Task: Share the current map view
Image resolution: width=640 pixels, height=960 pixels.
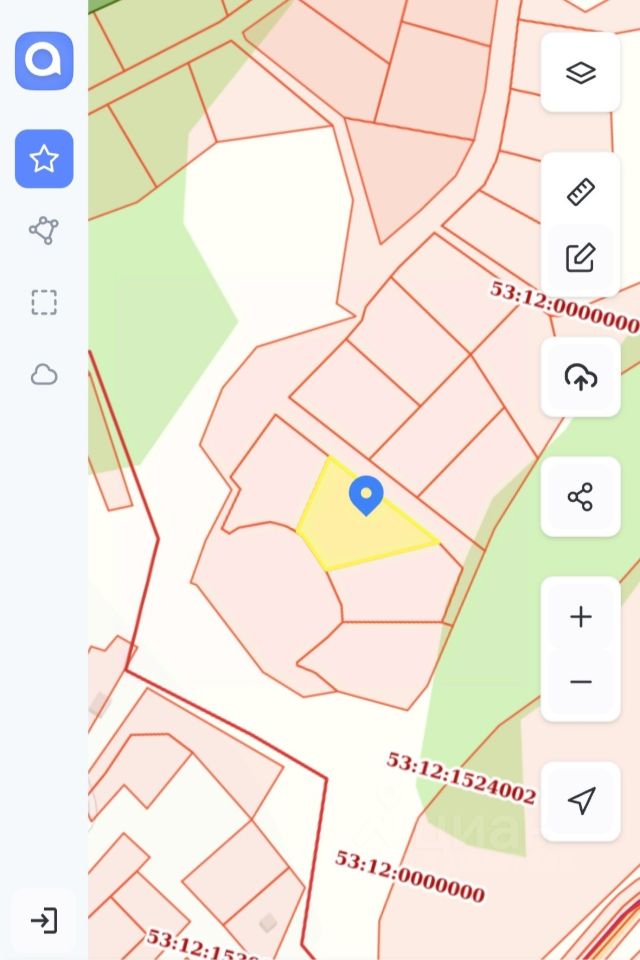Action: [580, 497]
